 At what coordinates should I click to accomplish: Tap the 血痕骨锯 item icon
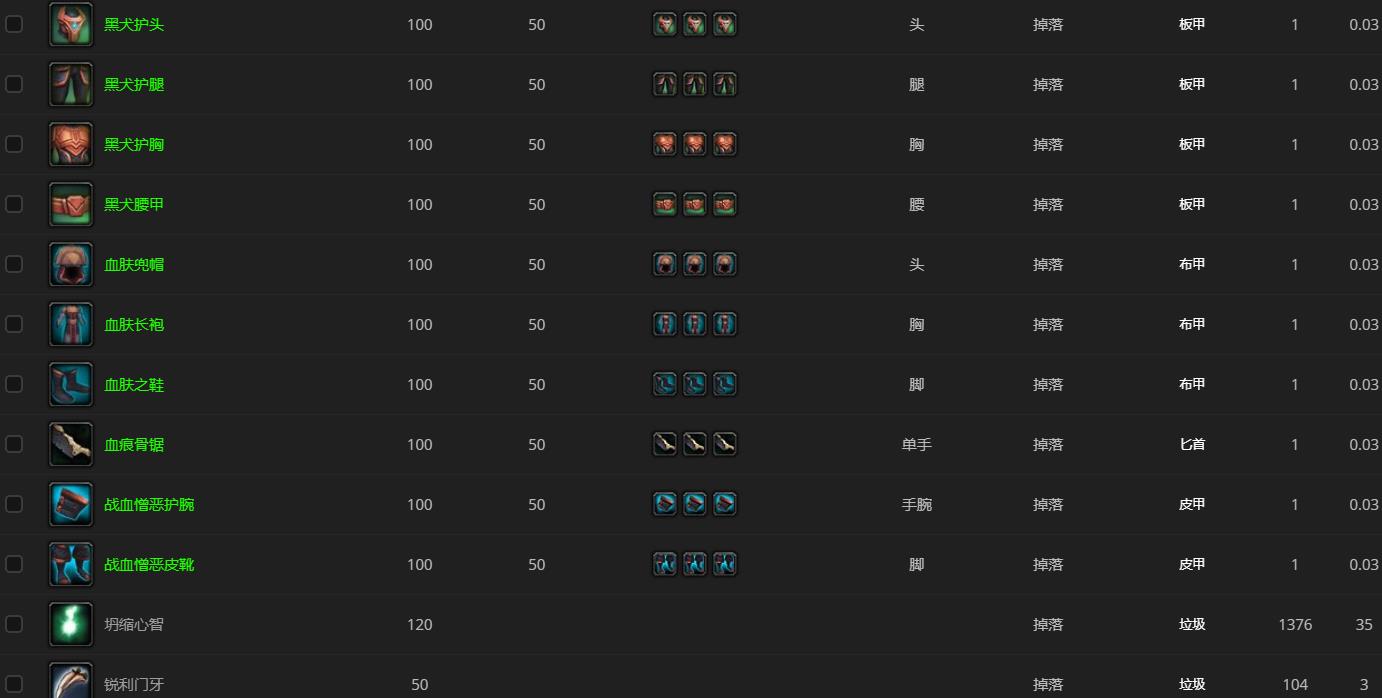tap(71, 444)
